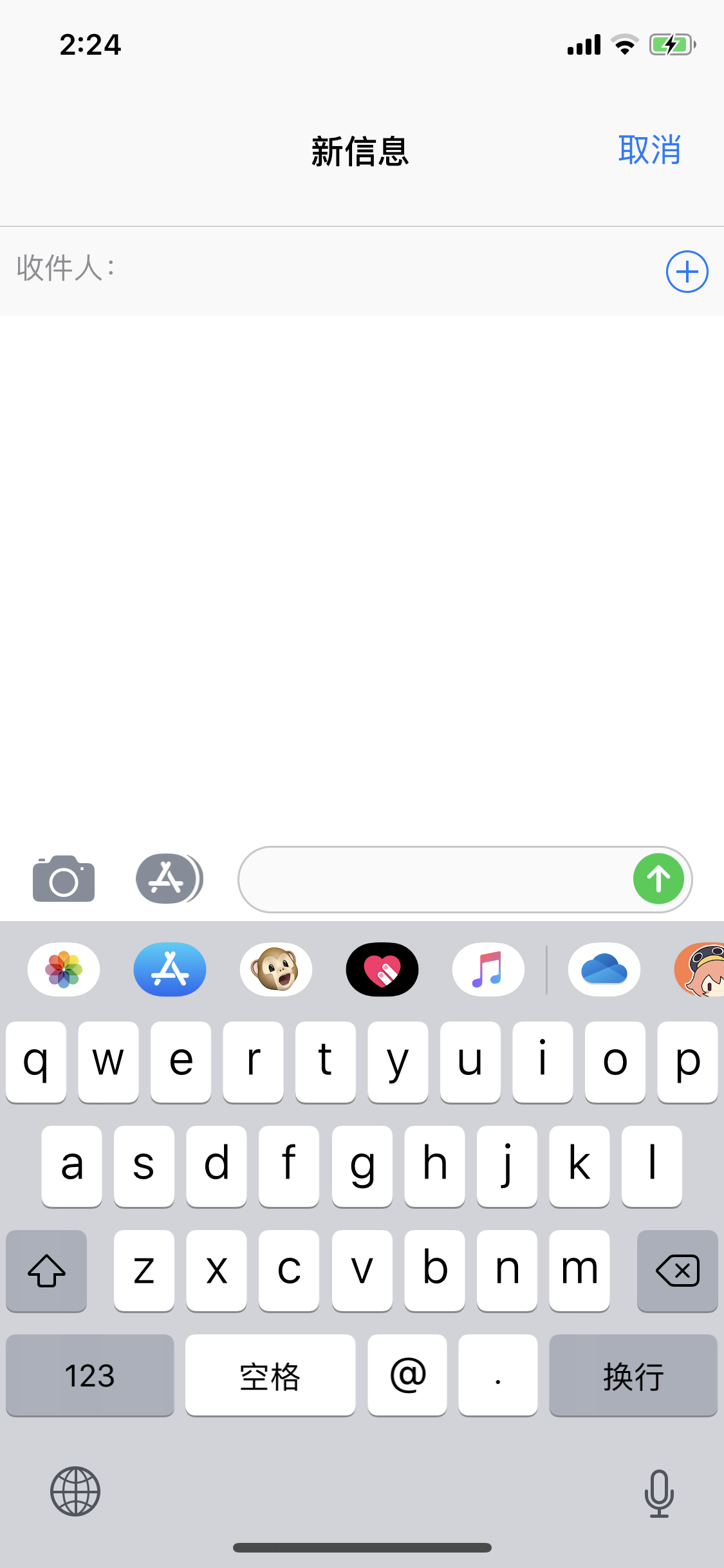The width and height of the screenshot is (724, 1568).
Task: Open the camera to attach a photo
Action: tap(64, 879)
